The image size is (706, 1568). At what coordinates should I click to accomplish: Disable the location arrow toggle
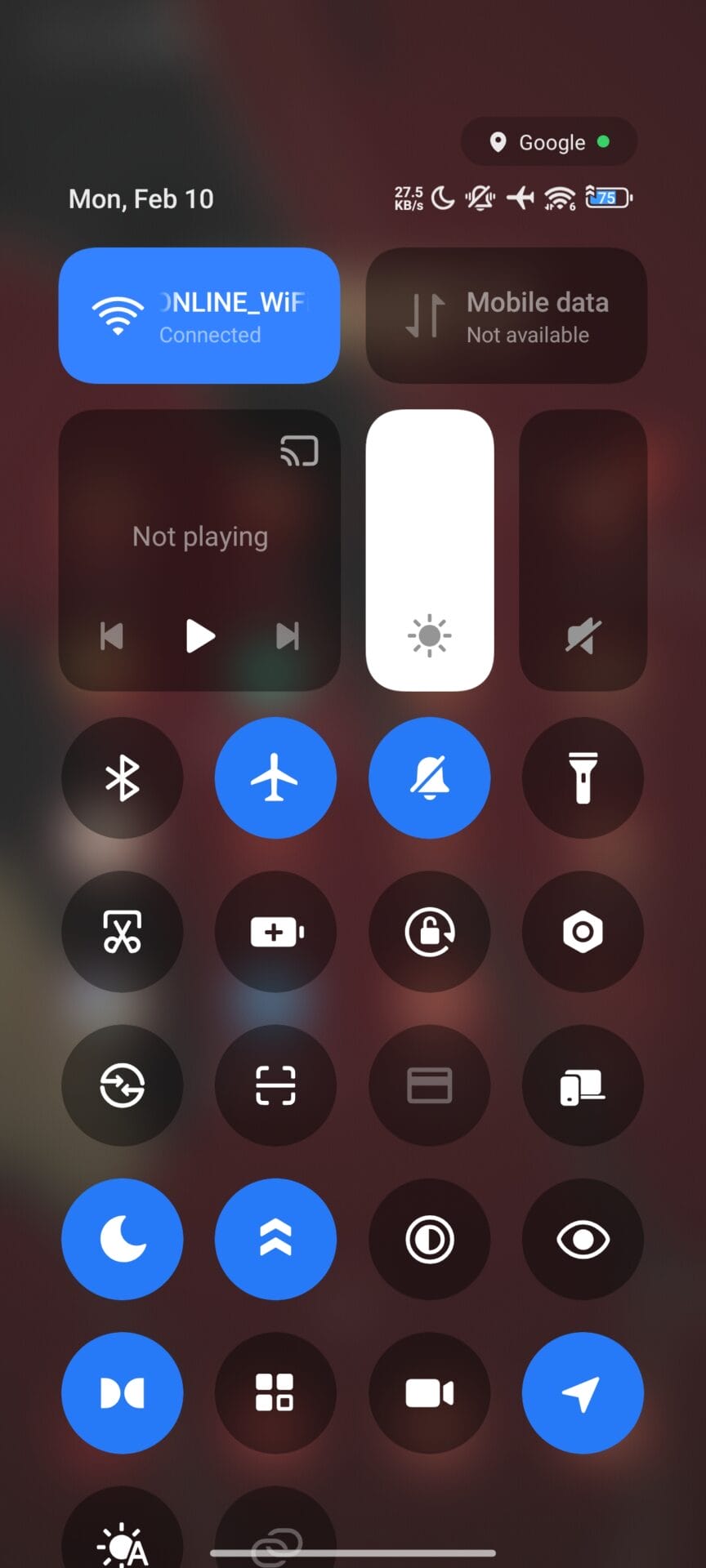583,1393
